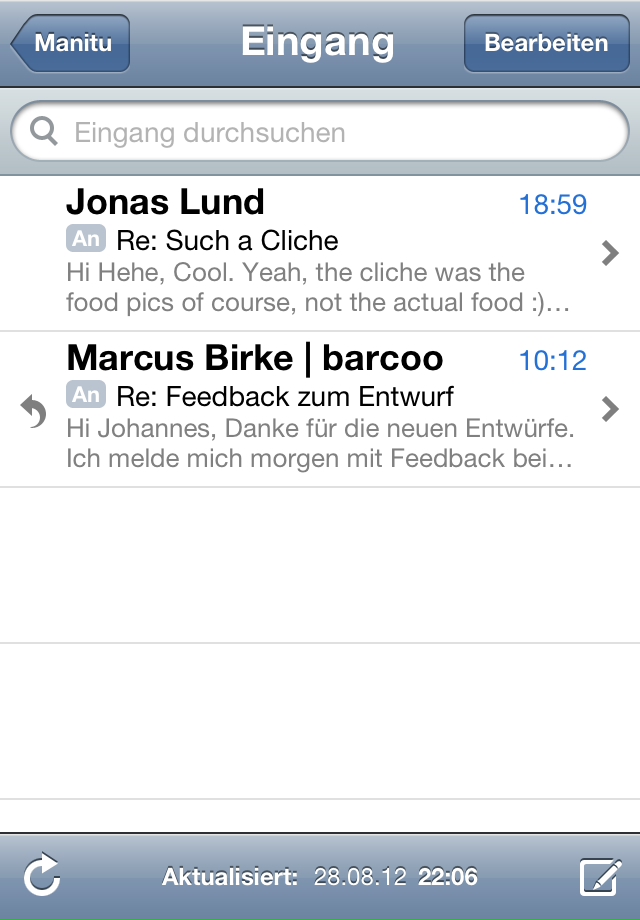
Task: Open the Marcus Birke | barcoo email
Action: tap(320, 410)
